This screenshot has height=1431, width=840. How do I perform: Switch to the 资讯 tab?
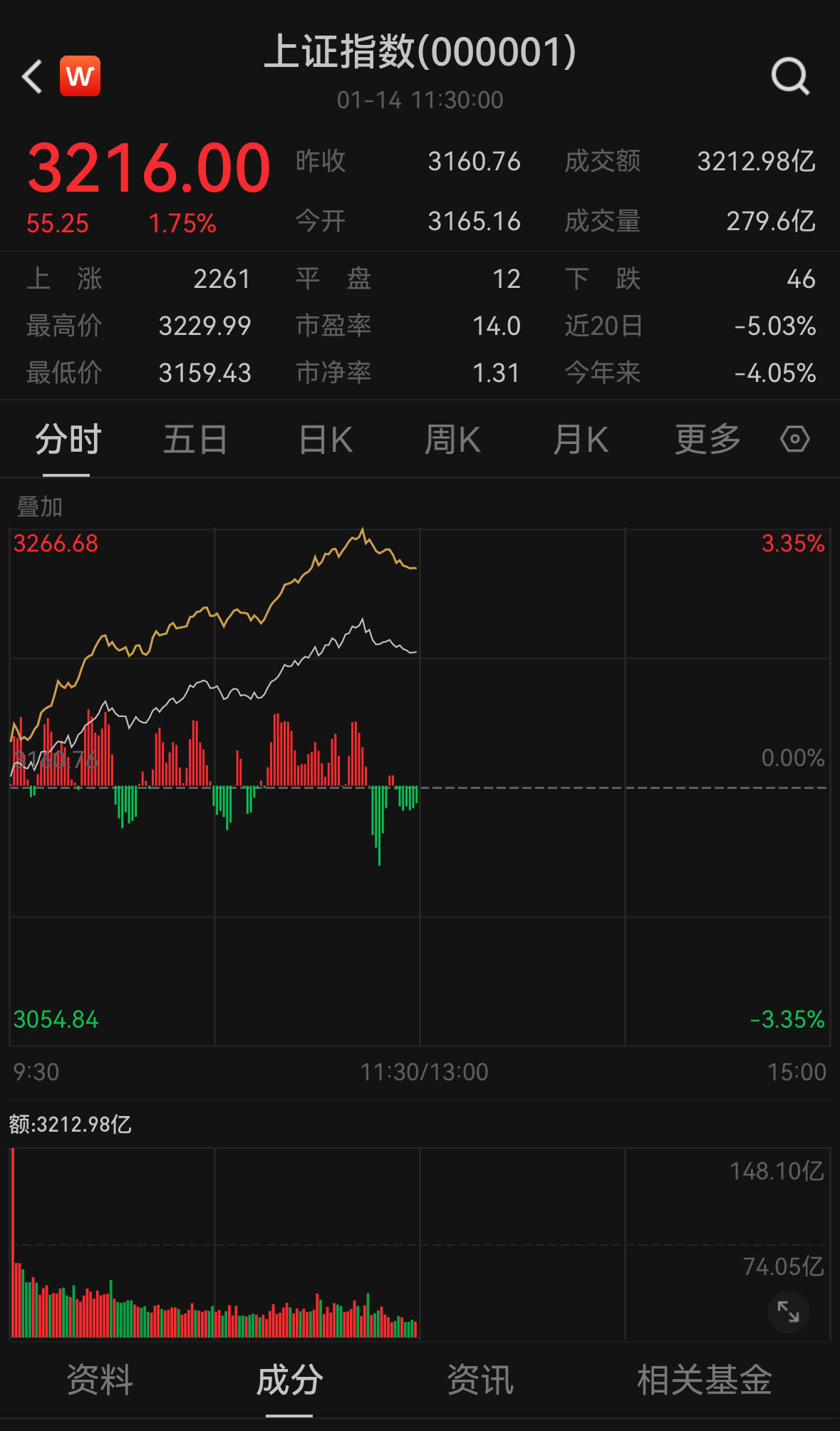[x=480, y=1380]
